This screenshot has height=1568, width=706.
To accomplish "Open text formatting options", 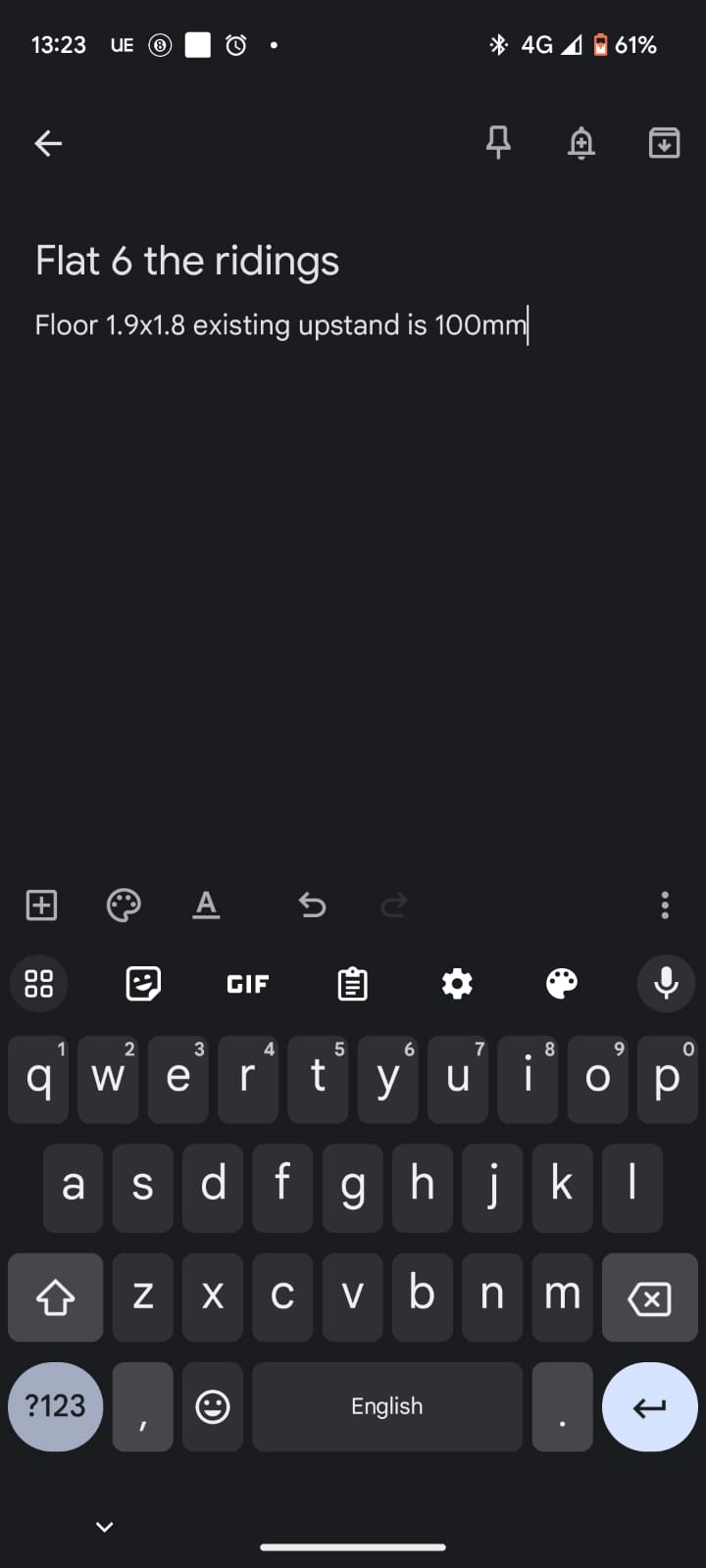I will 206,905.
